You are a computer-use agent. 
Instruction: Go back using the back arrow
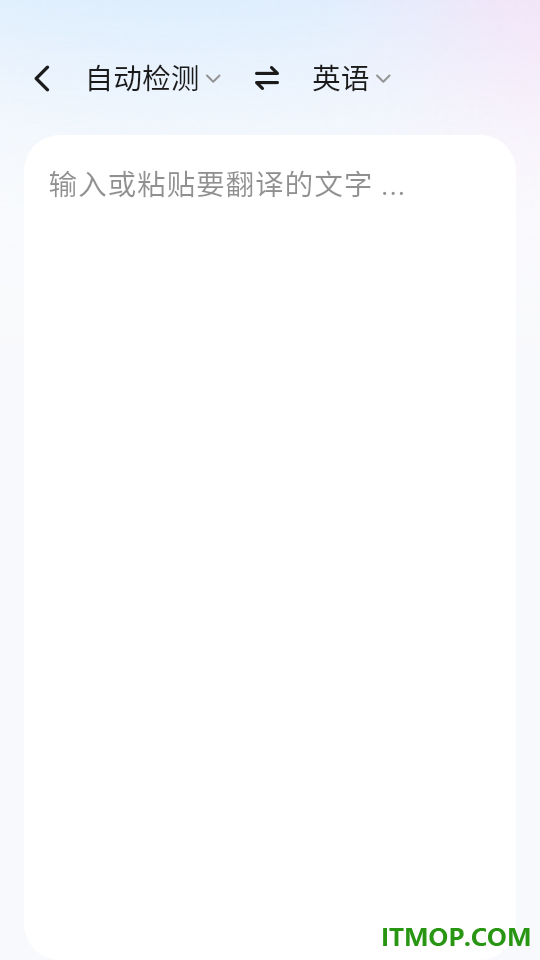tap(42, 79)
